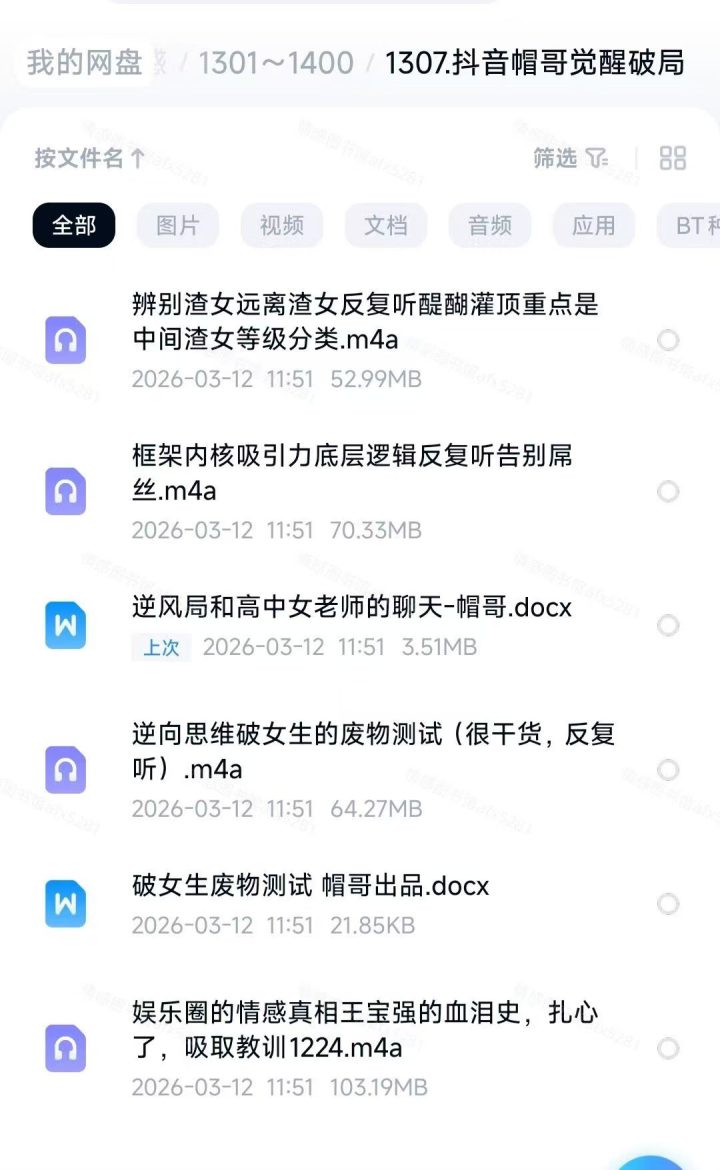
Task: Select 娱乐圈的情感真相 audio file
Action: click(x=668, y=1048)
